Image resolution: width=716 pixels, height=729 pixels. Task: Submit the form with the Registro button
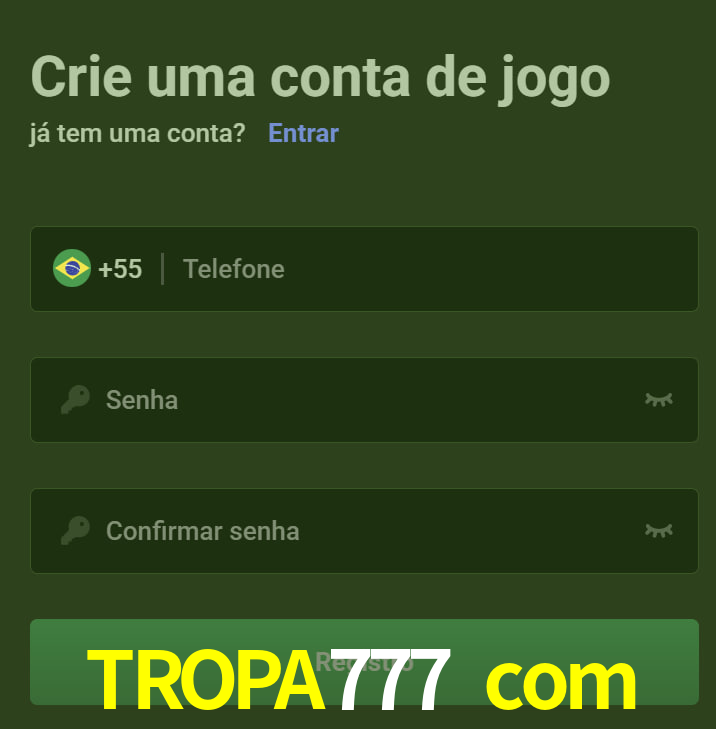click(x=364, y=661)
